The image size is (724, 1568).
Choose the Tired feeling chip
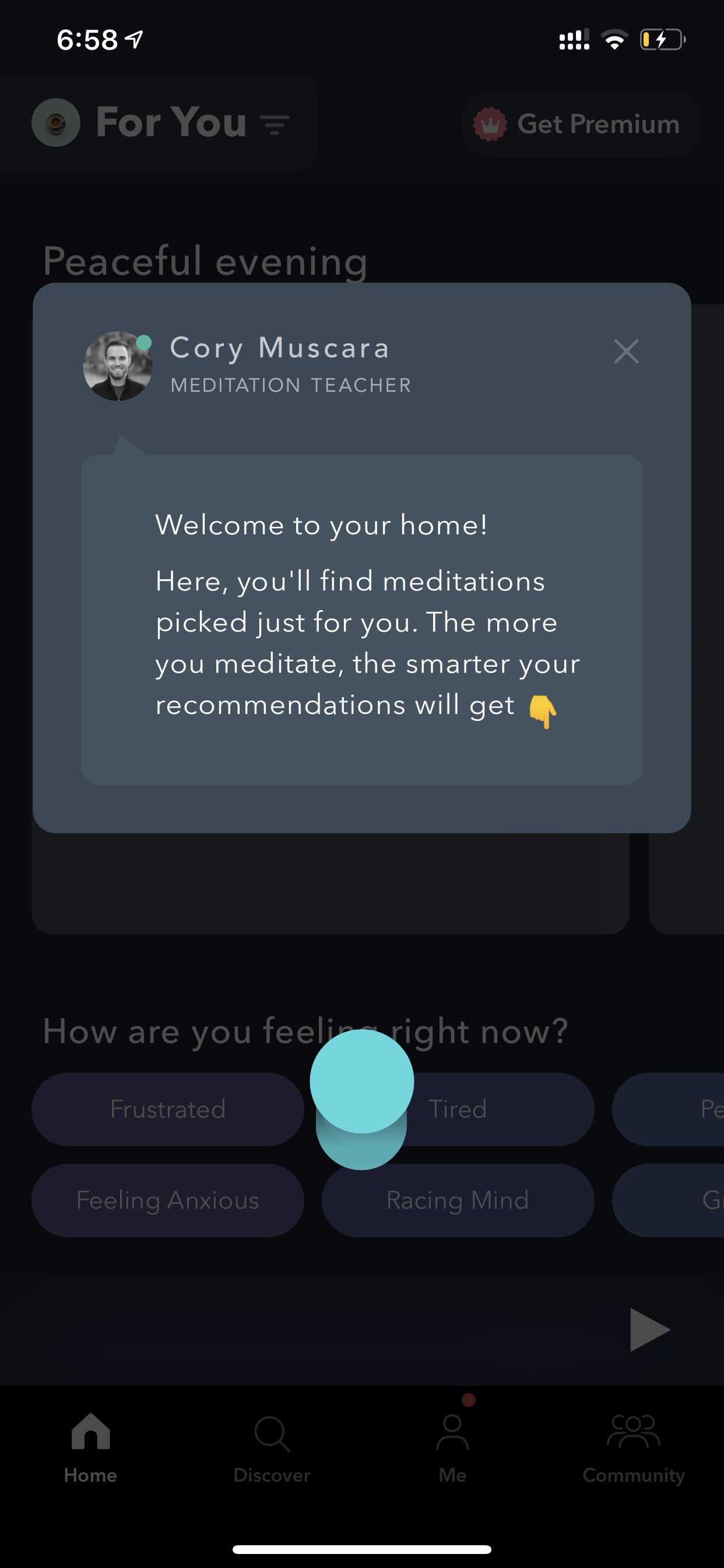[x=458, y=1109]
